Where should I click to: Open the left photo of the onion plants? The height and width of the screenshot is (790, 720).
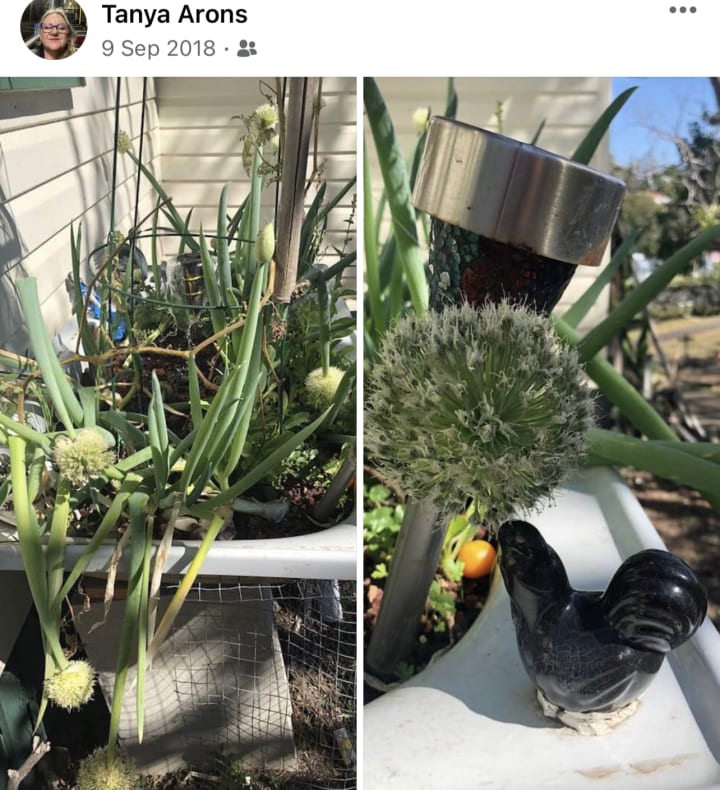pos(178,433)
